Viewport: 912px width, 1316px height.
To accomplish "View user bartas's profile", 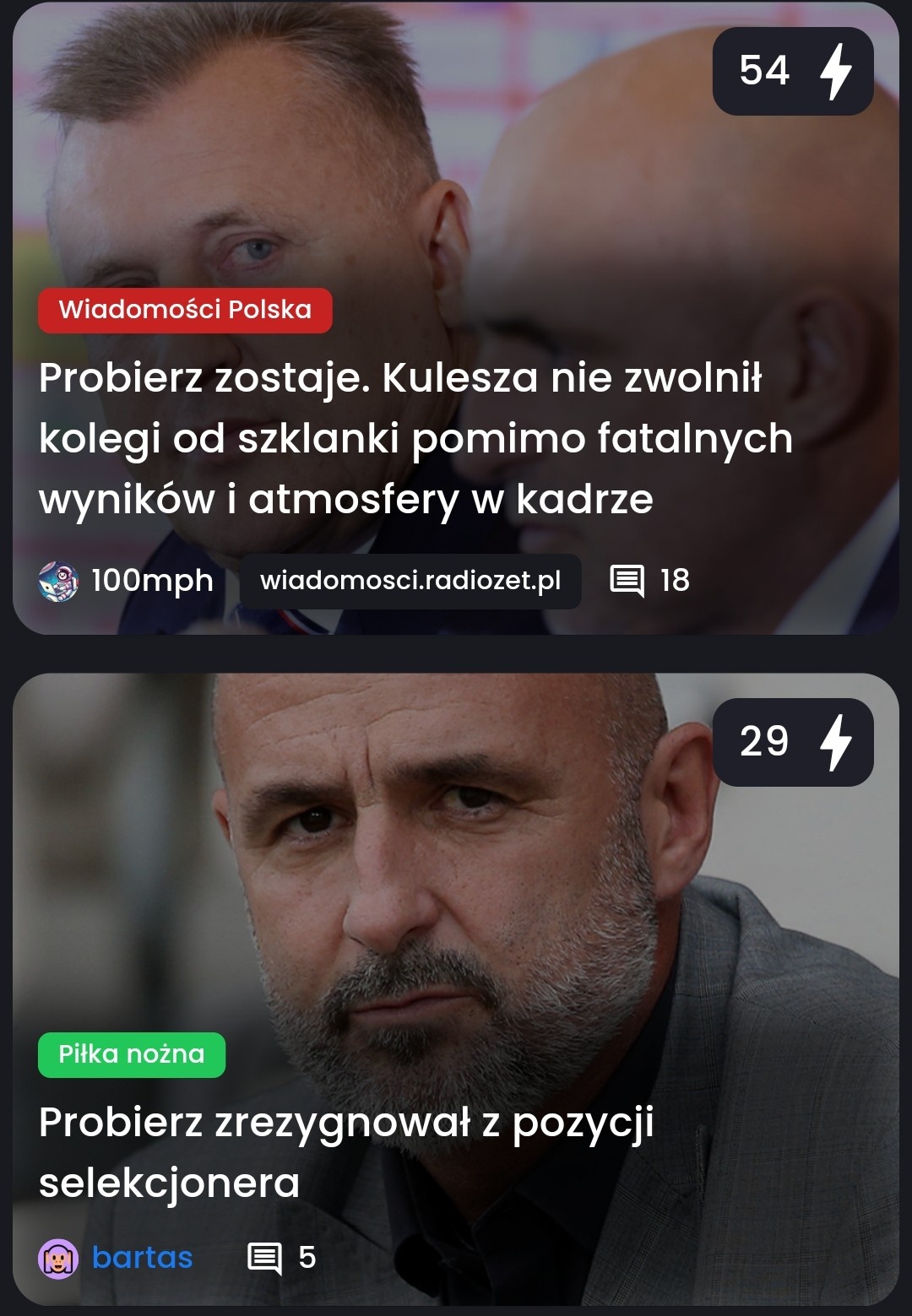I will point(117,1258).
